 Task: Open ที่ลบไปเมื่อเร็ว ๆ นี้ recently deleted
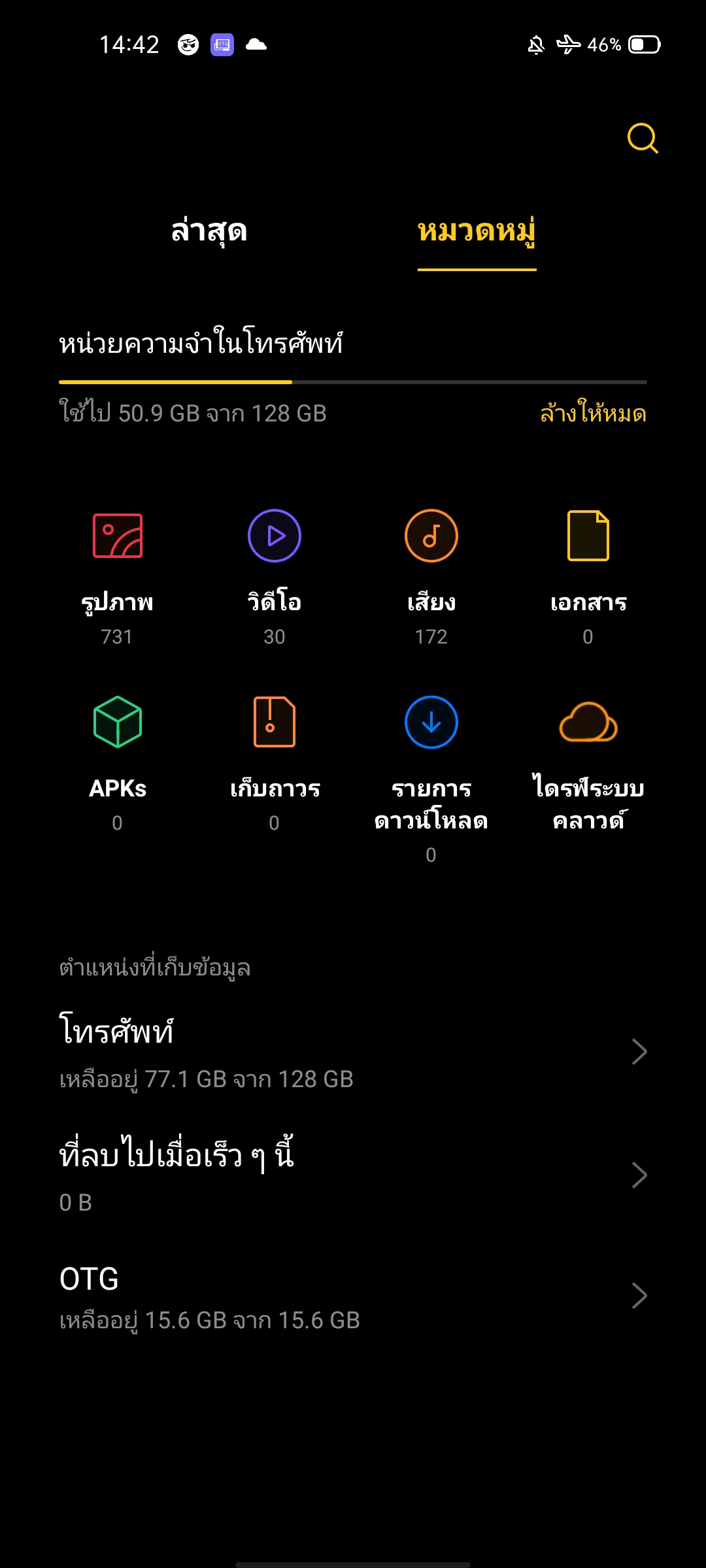pos(353,1175)
